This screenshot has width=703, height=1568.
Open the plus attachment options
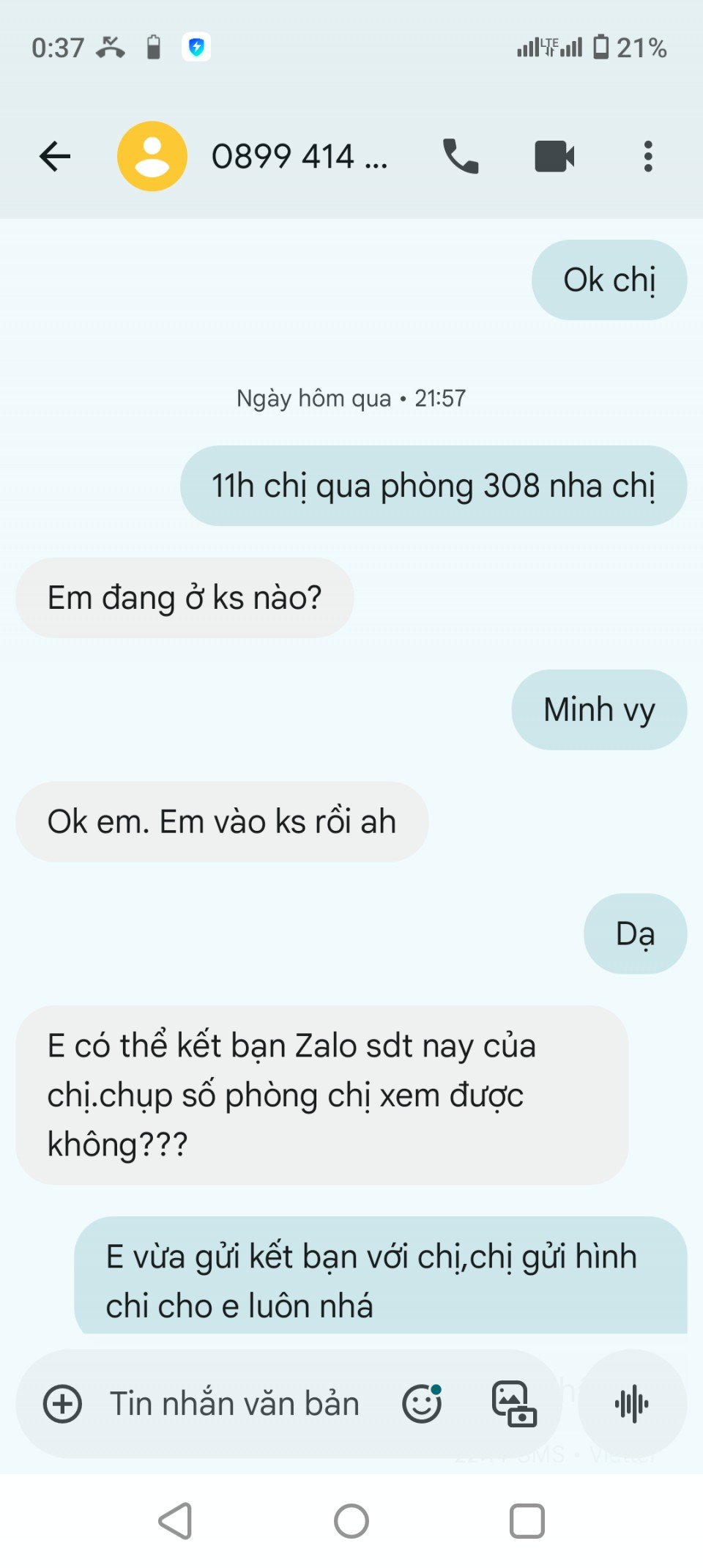click(x=63, y=1405)
